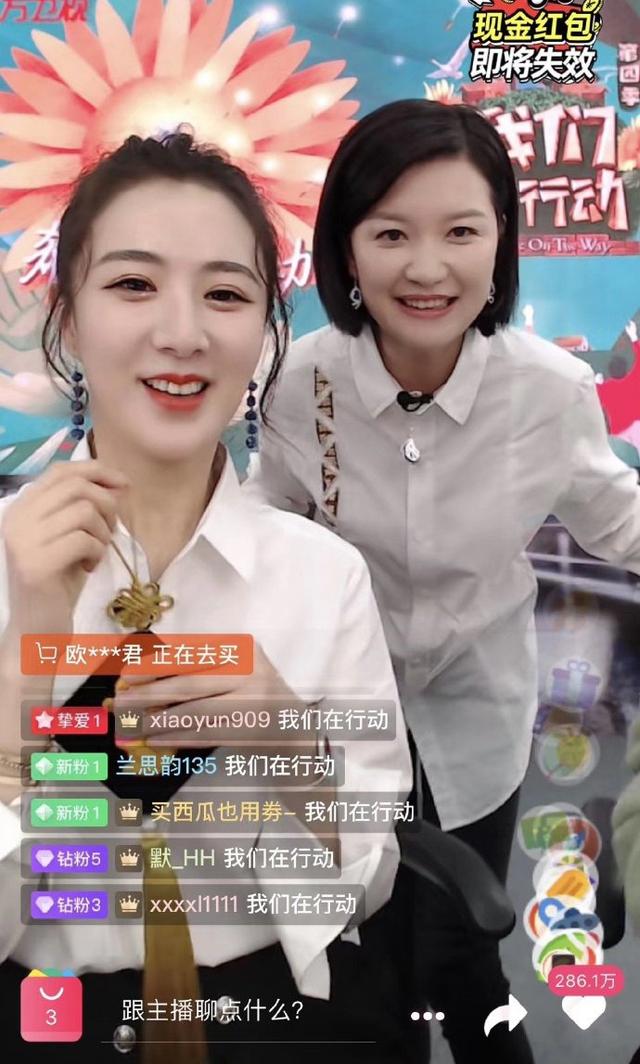640x1064 pixels.
Task: Open 兰思韵135's comment
Action: 183,766
